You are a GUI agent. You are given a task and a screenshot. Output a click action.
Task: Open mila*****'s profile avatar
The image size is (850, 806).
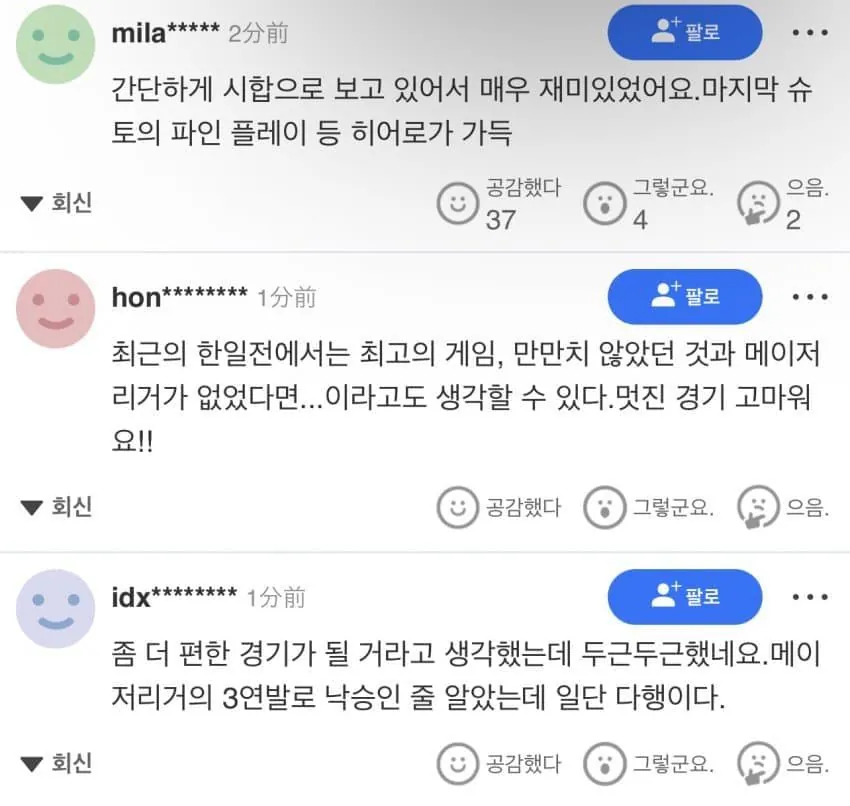pos(56,44)
